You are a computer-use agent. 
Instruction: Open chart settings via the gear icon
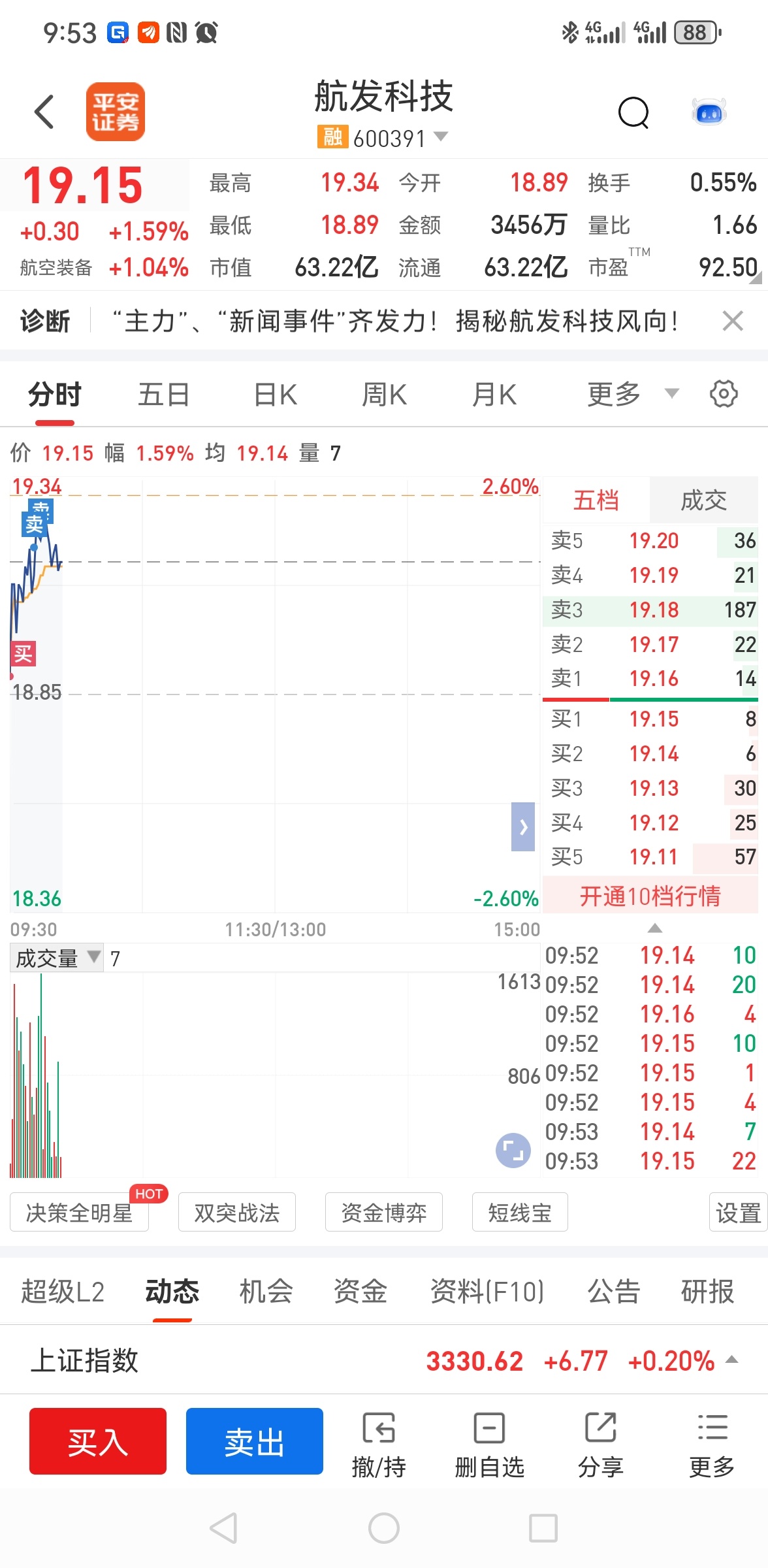click(724, 394)
